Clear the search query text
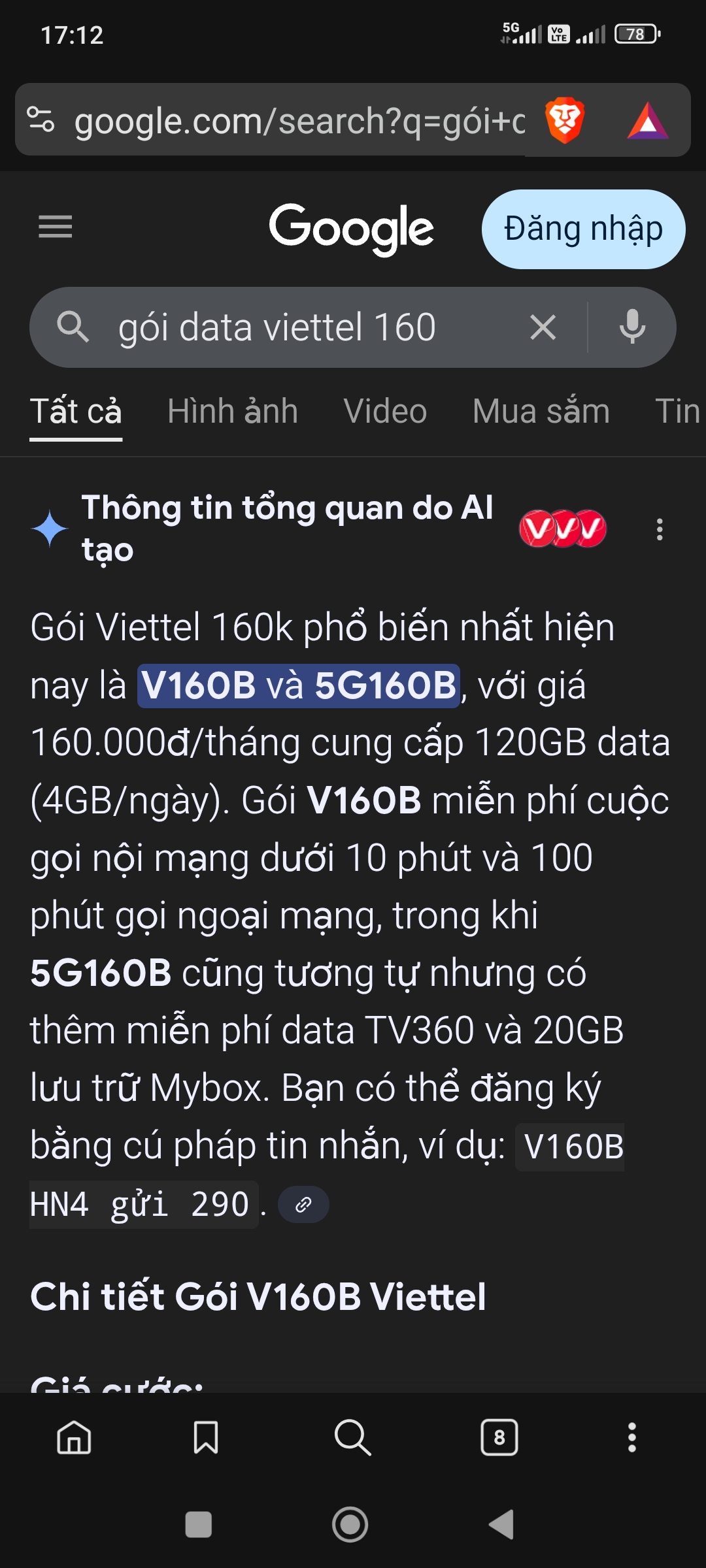The width and height of the screenshot is (706, 1568). (x=543, y=327)
